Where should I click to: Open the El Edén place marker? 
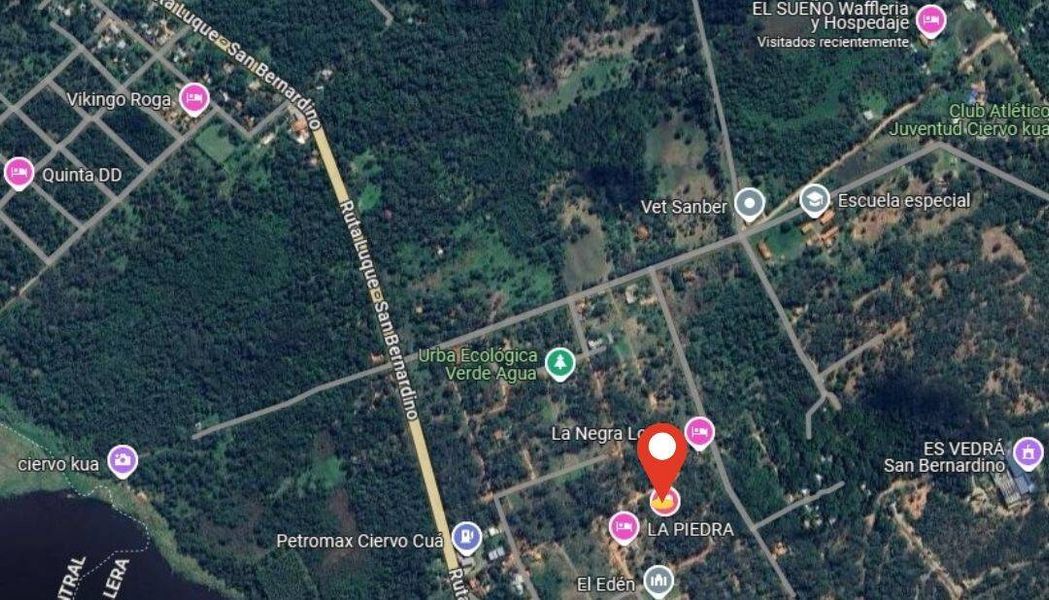(657, 579)
